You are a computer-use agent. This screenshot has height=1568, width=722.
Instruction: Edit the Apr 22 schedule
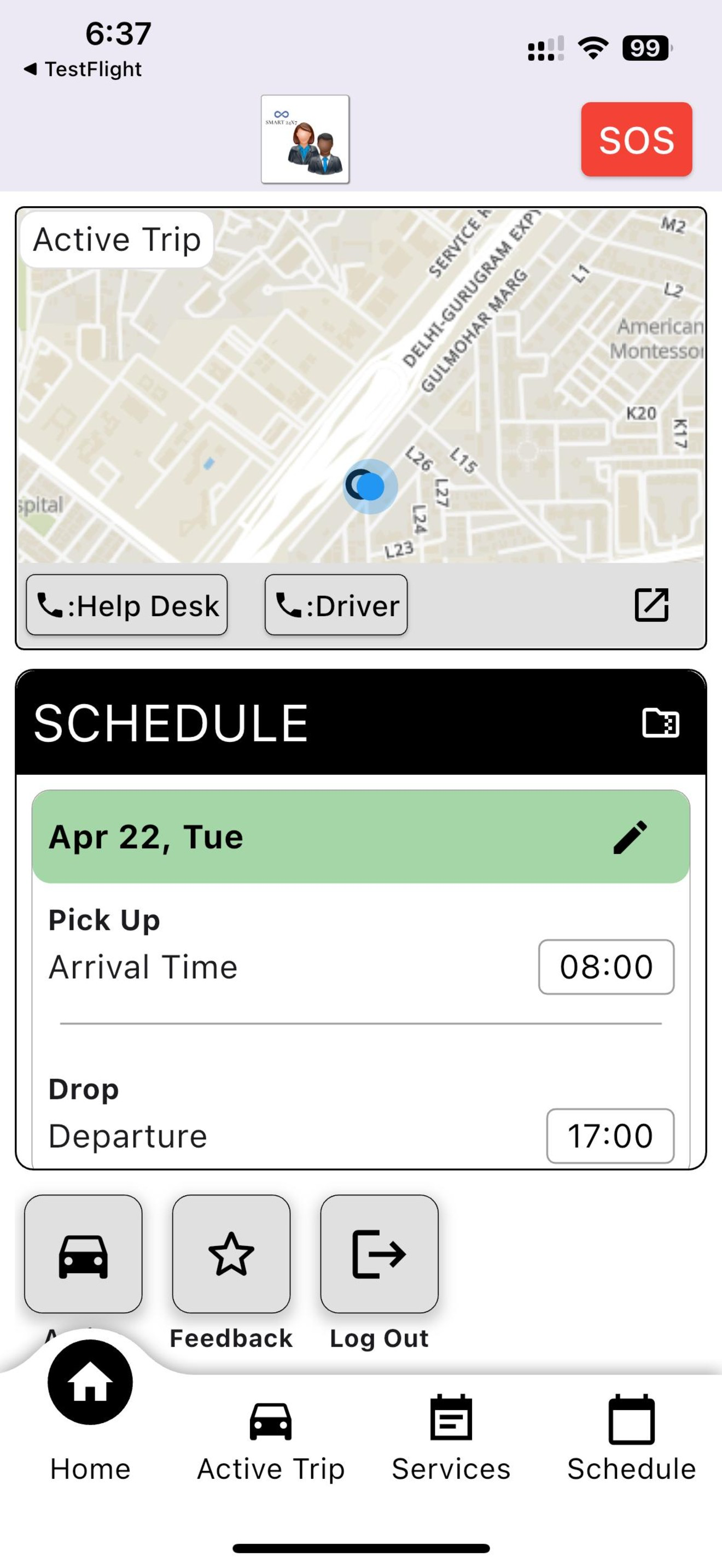[630, 837]
